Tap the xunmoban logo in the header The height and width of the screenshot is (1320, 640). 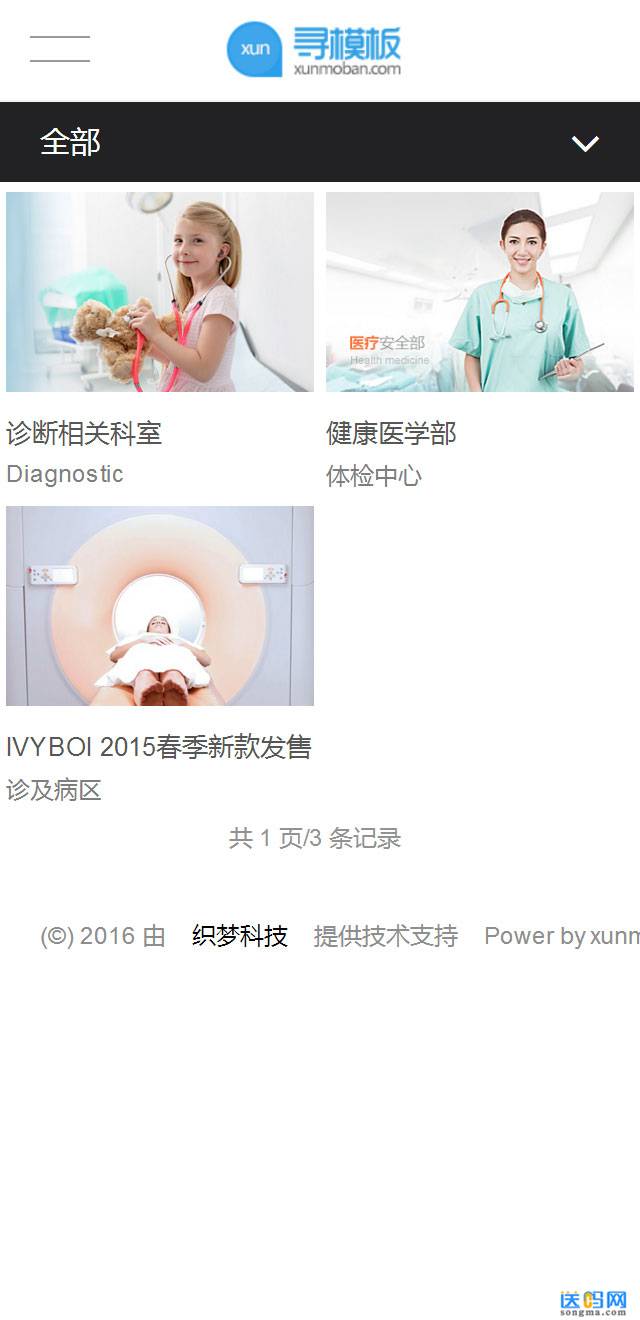314,50
